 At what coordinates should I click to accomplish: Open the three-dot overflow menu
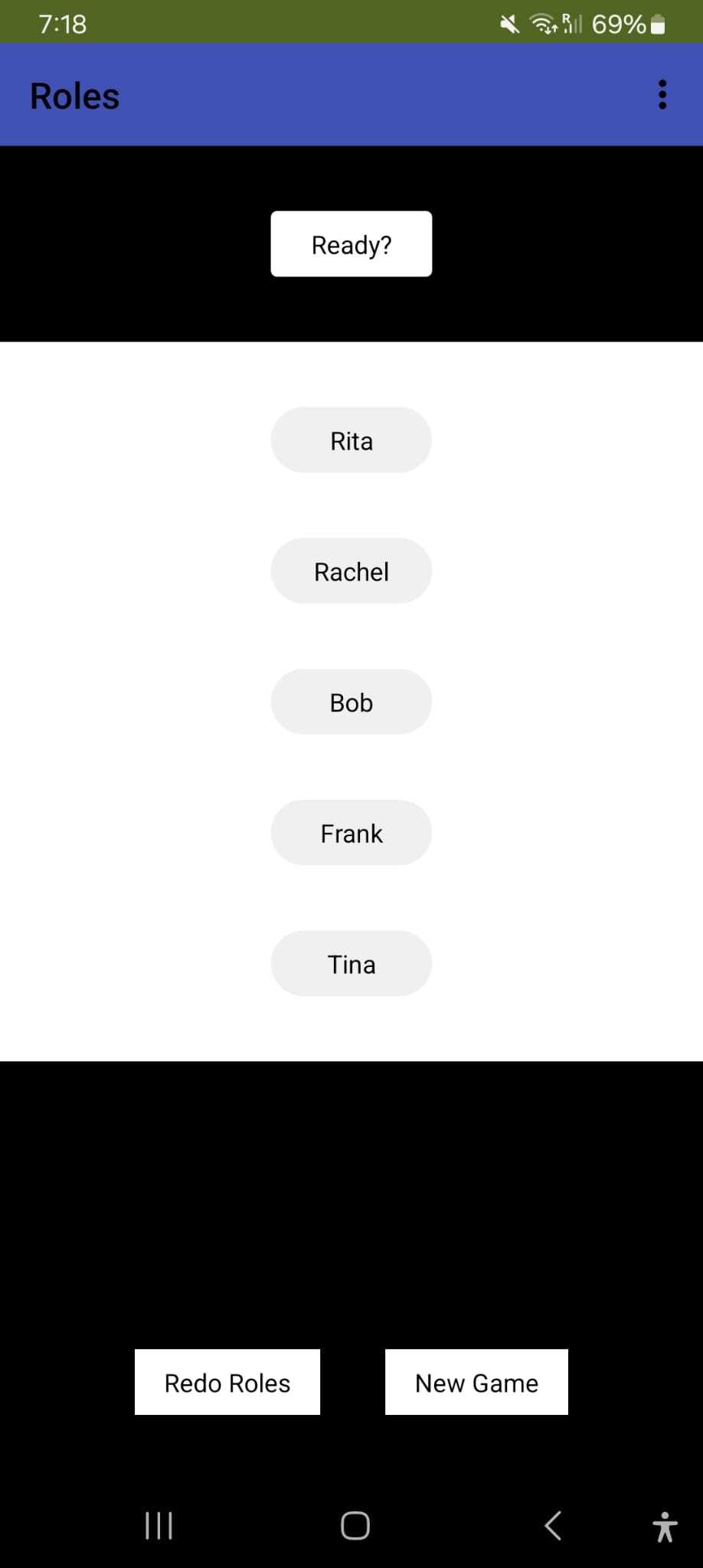[662, 95]
